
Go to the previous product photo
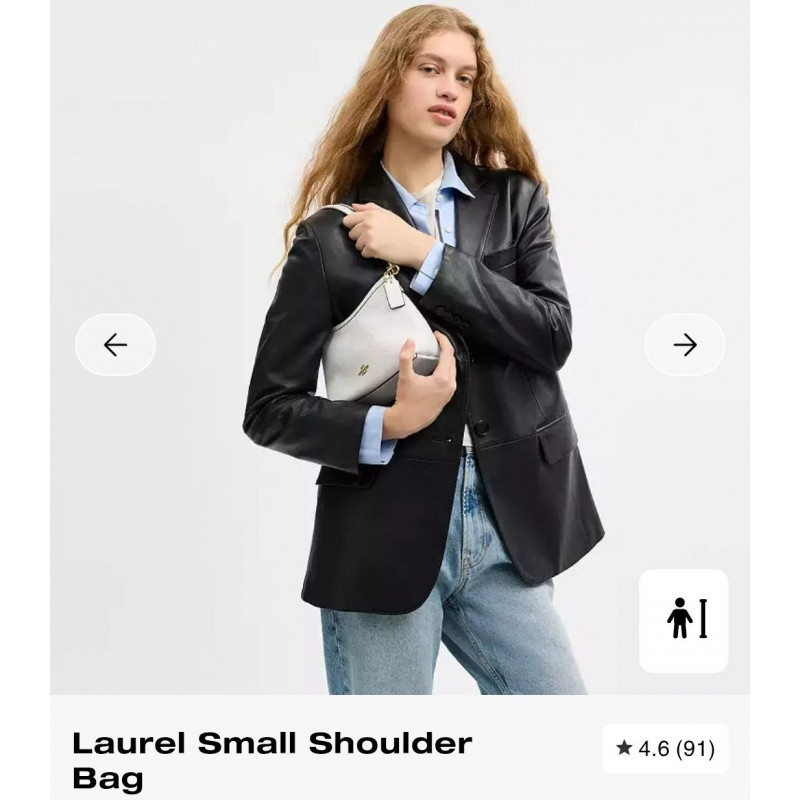[x=115, y=345]
